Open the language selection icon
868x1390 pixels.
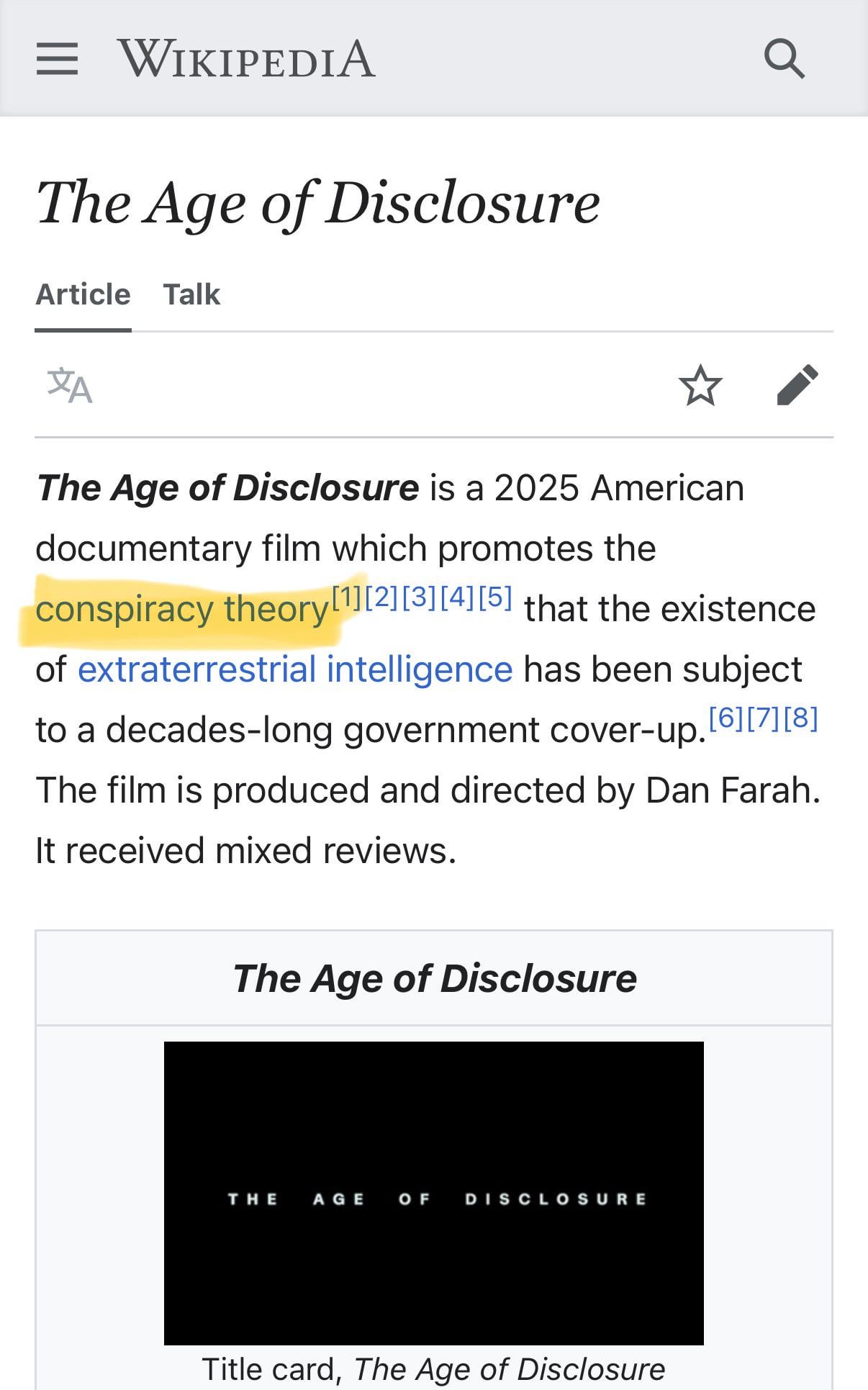pos(70,386)
